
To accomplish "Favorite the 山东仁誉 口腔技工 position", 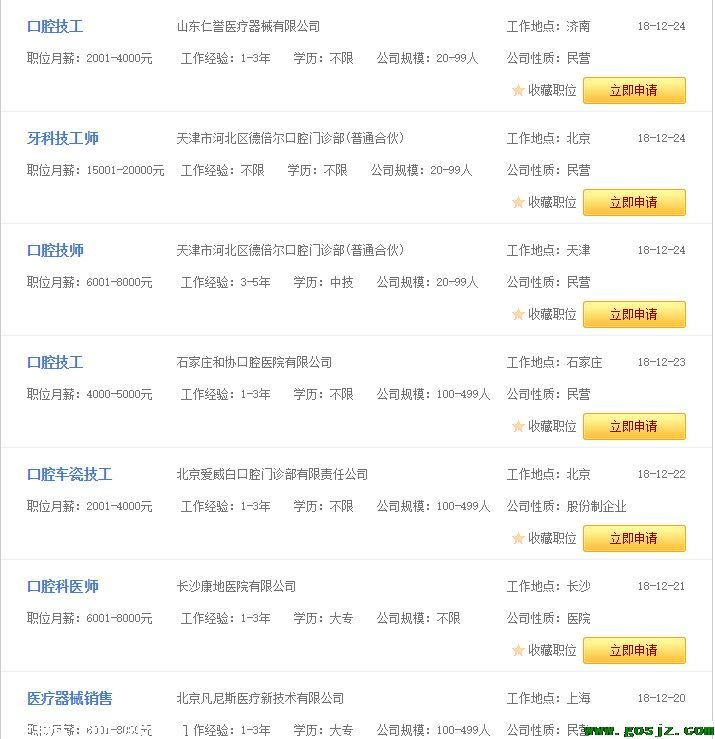I will click(544, 90).
